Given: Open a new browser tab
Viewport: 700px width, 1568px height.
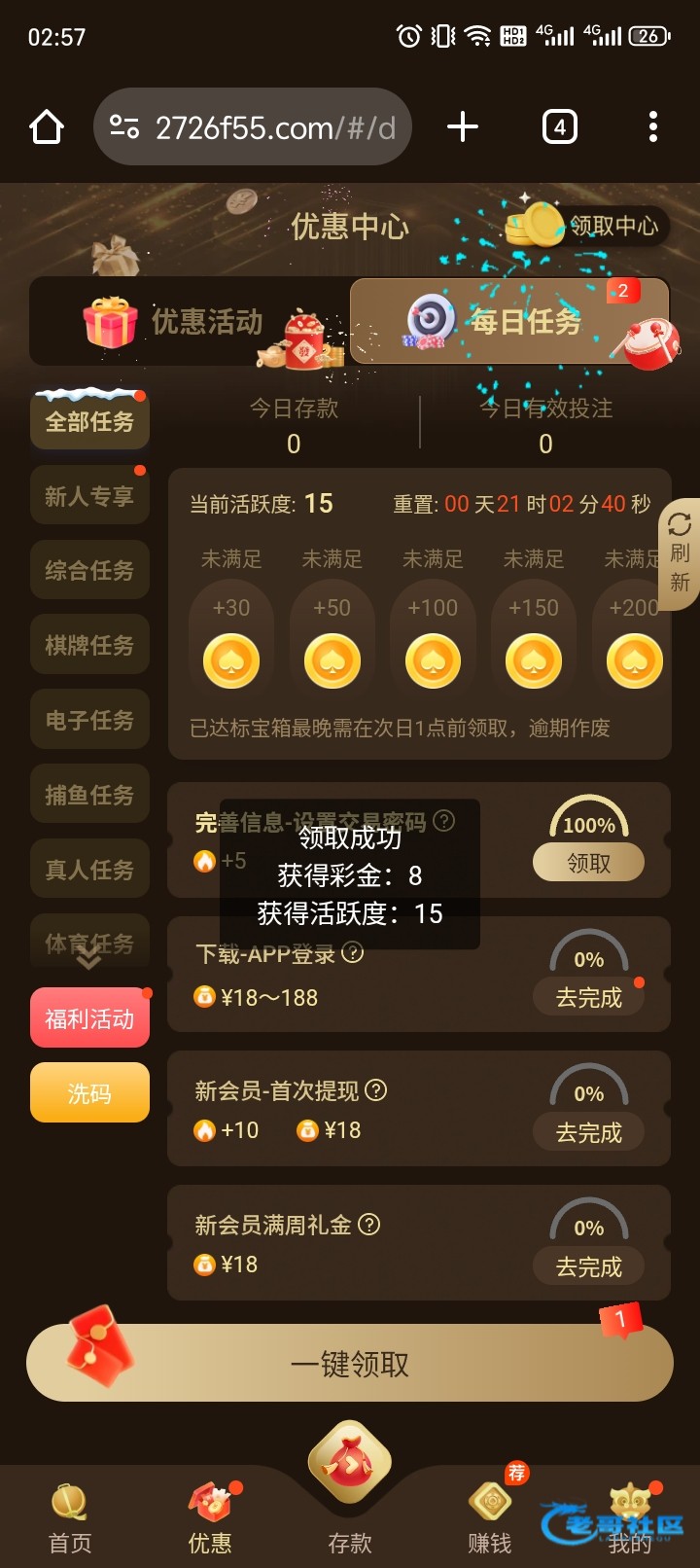Looking at the screenshot, I should click(x=463, y=126).
